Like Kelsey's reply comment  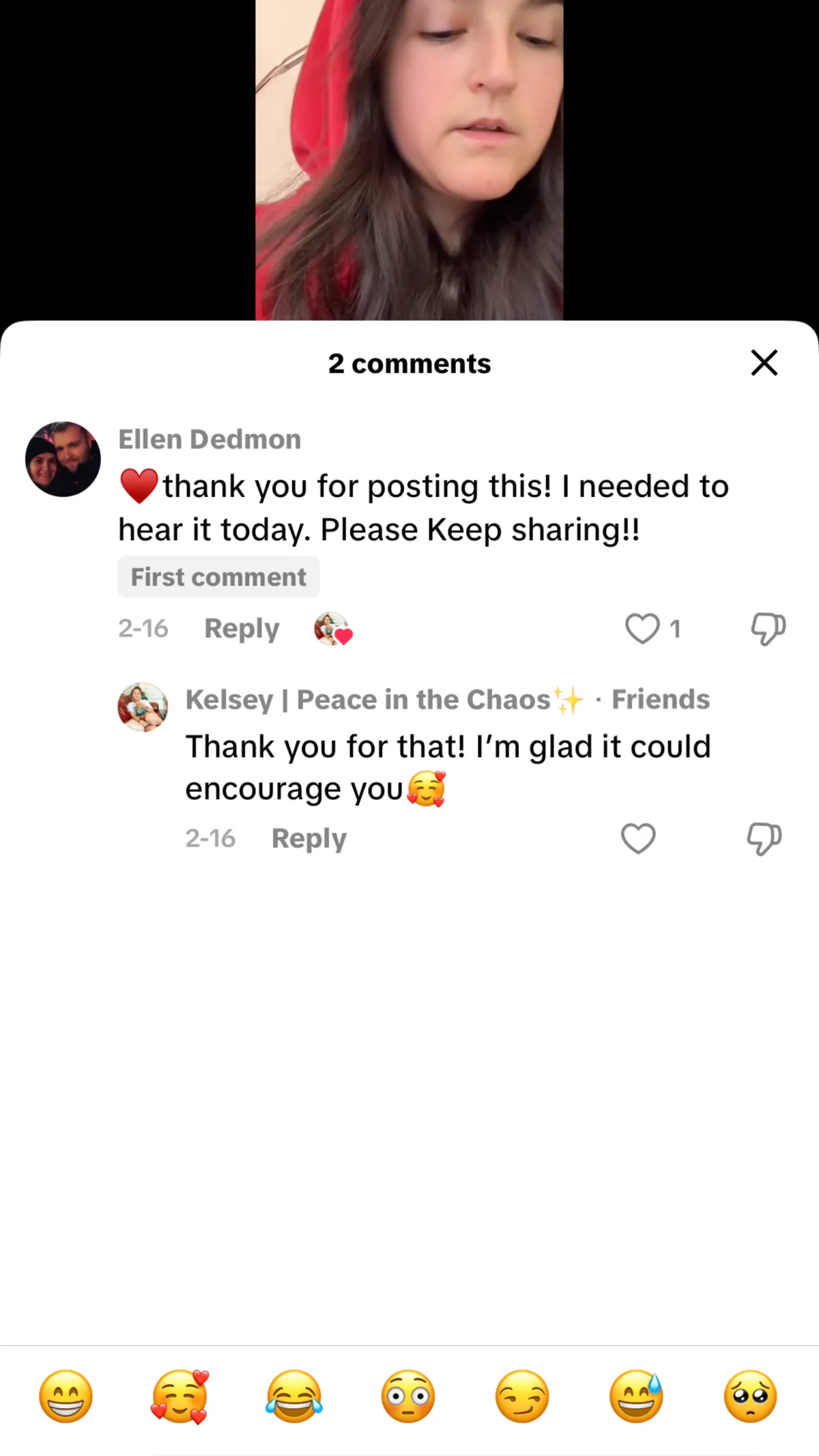click(x=638, y=838)
